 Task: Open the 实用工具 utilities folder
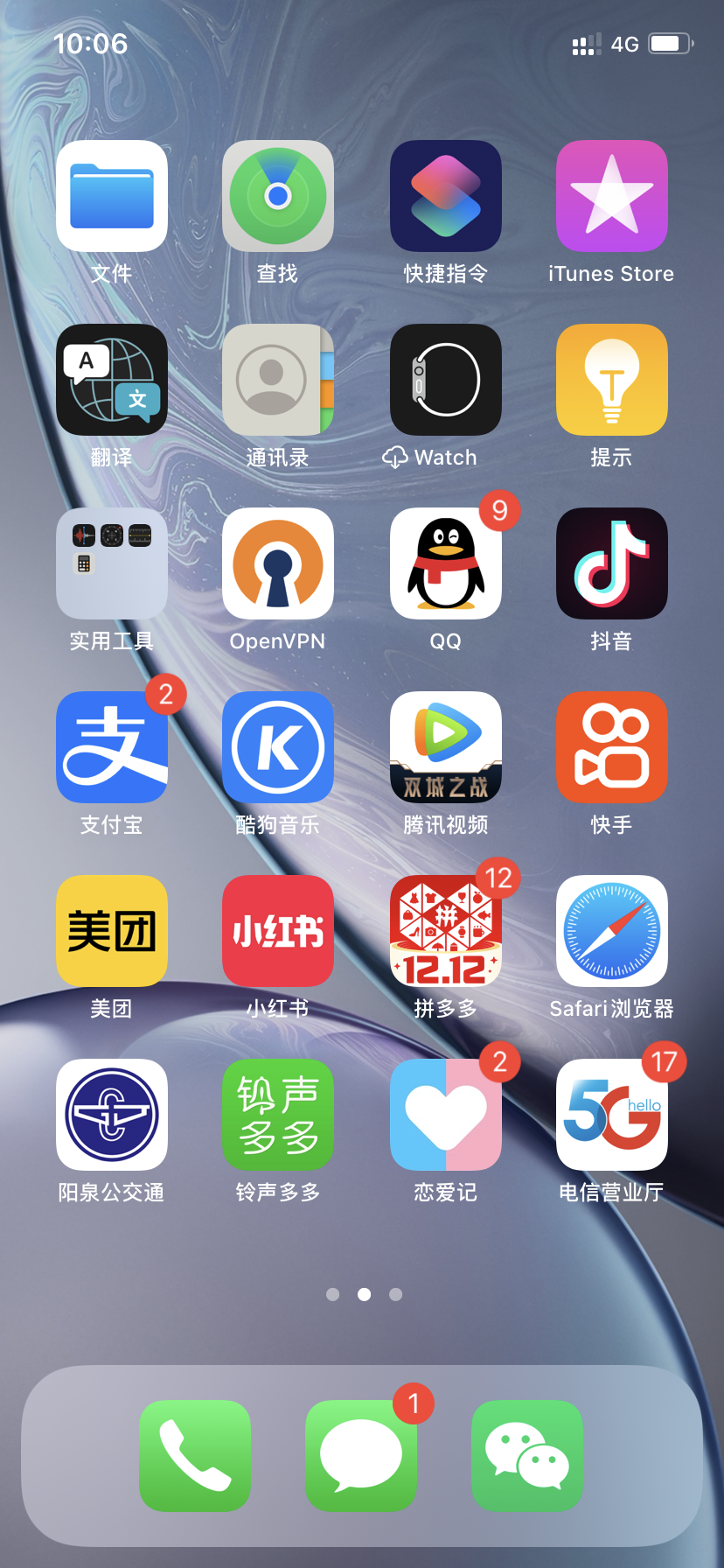[x=112, y=563]
